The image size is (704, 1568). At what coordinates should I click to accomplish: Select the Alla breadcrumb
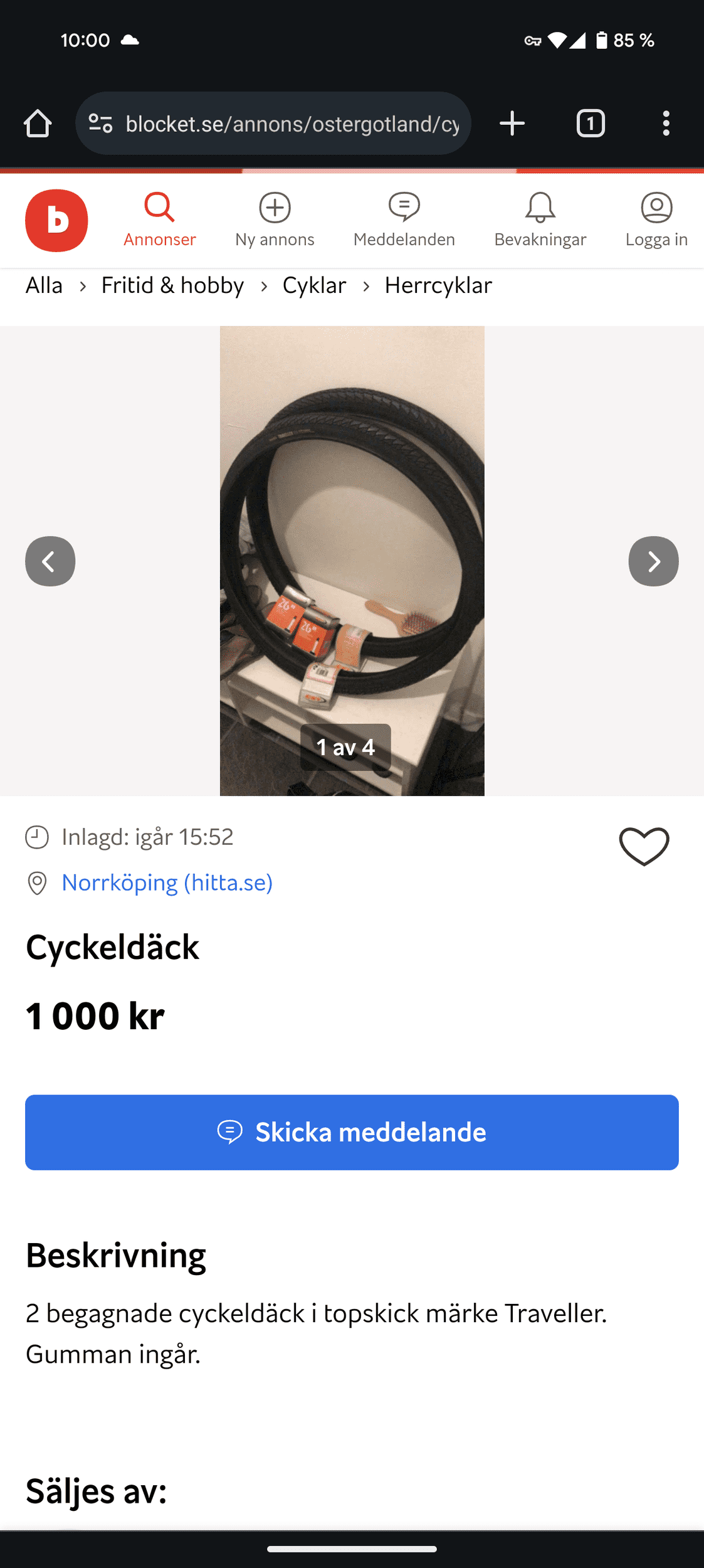pos(44,285)
